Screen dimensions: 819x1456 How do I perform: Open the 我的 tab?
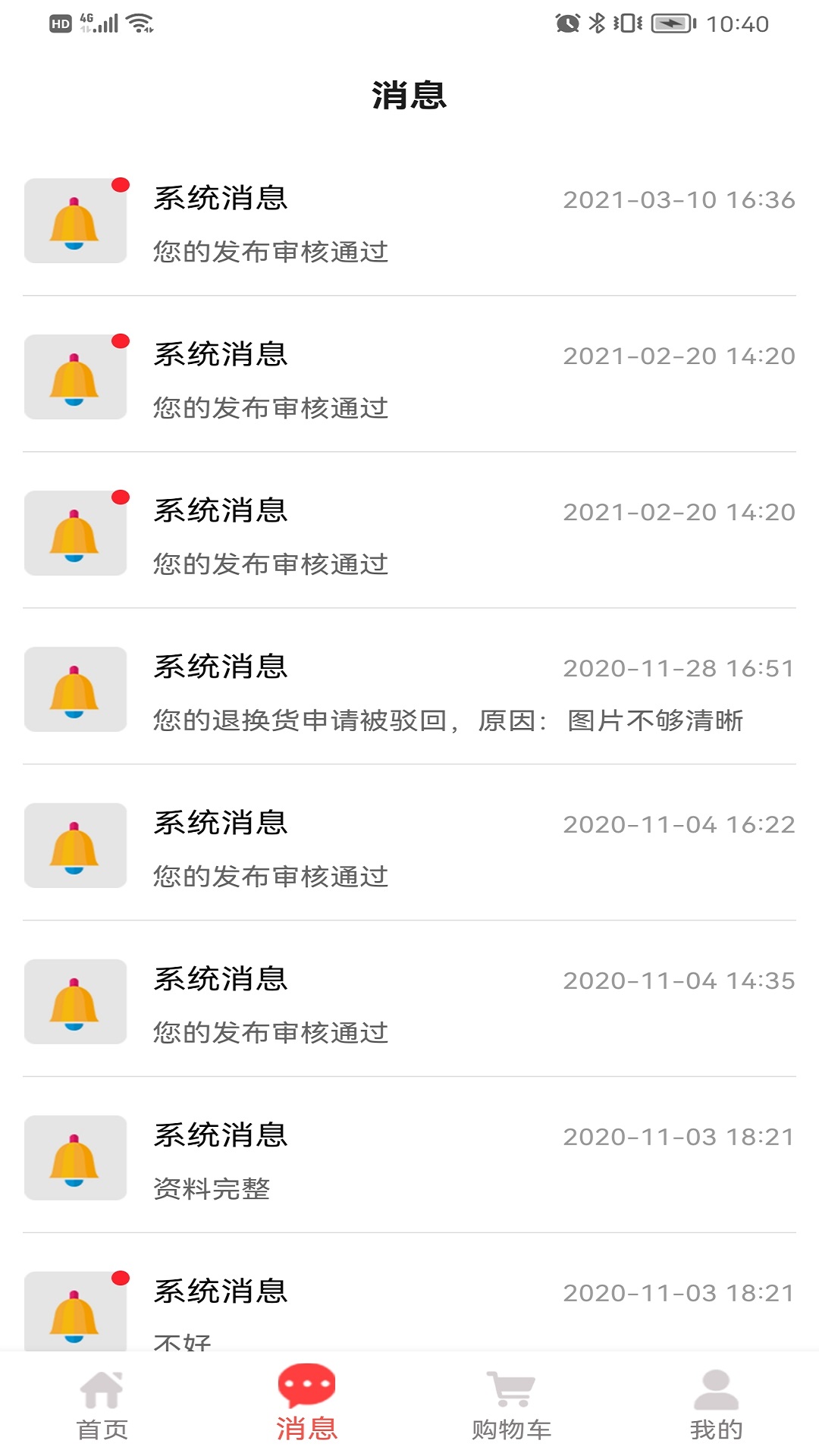(716, 1404)
